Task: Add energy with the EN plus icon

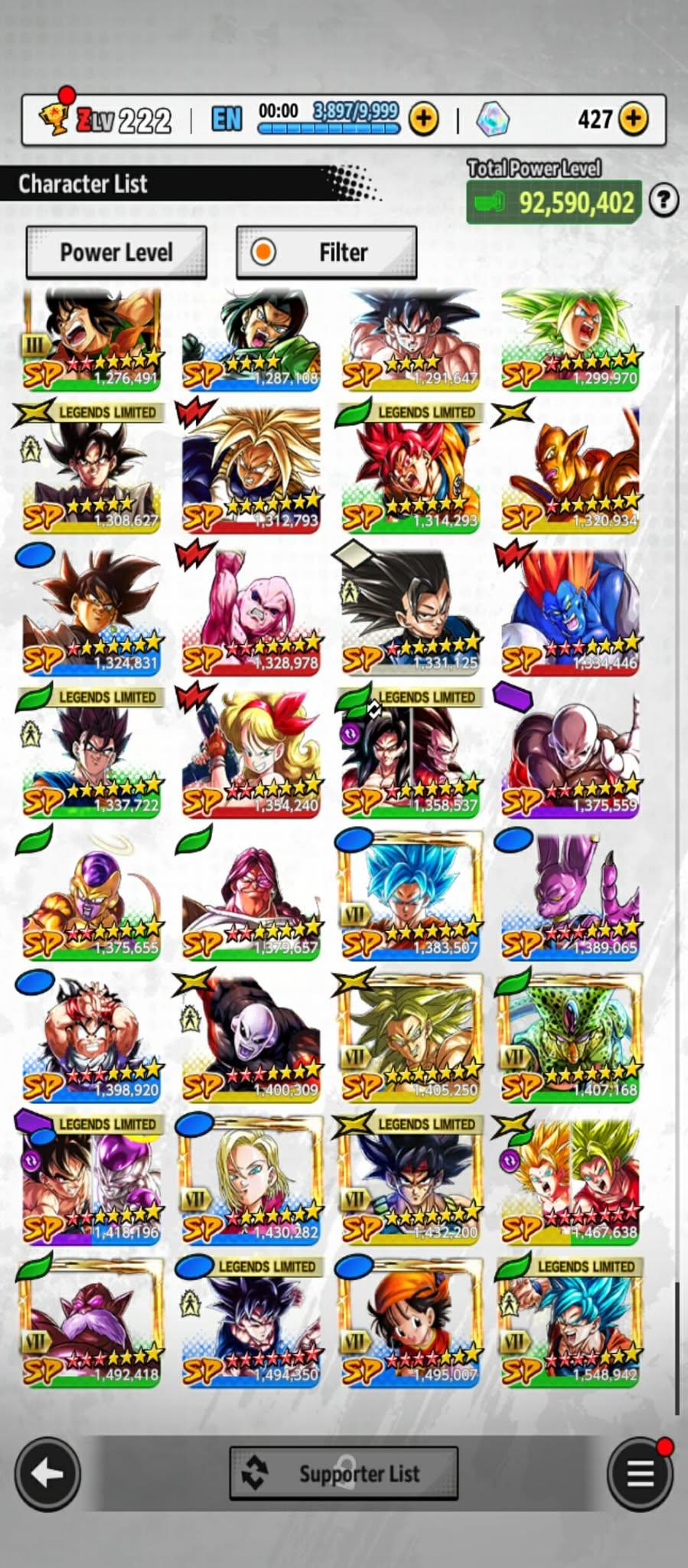Action: [x=424, y=119]
